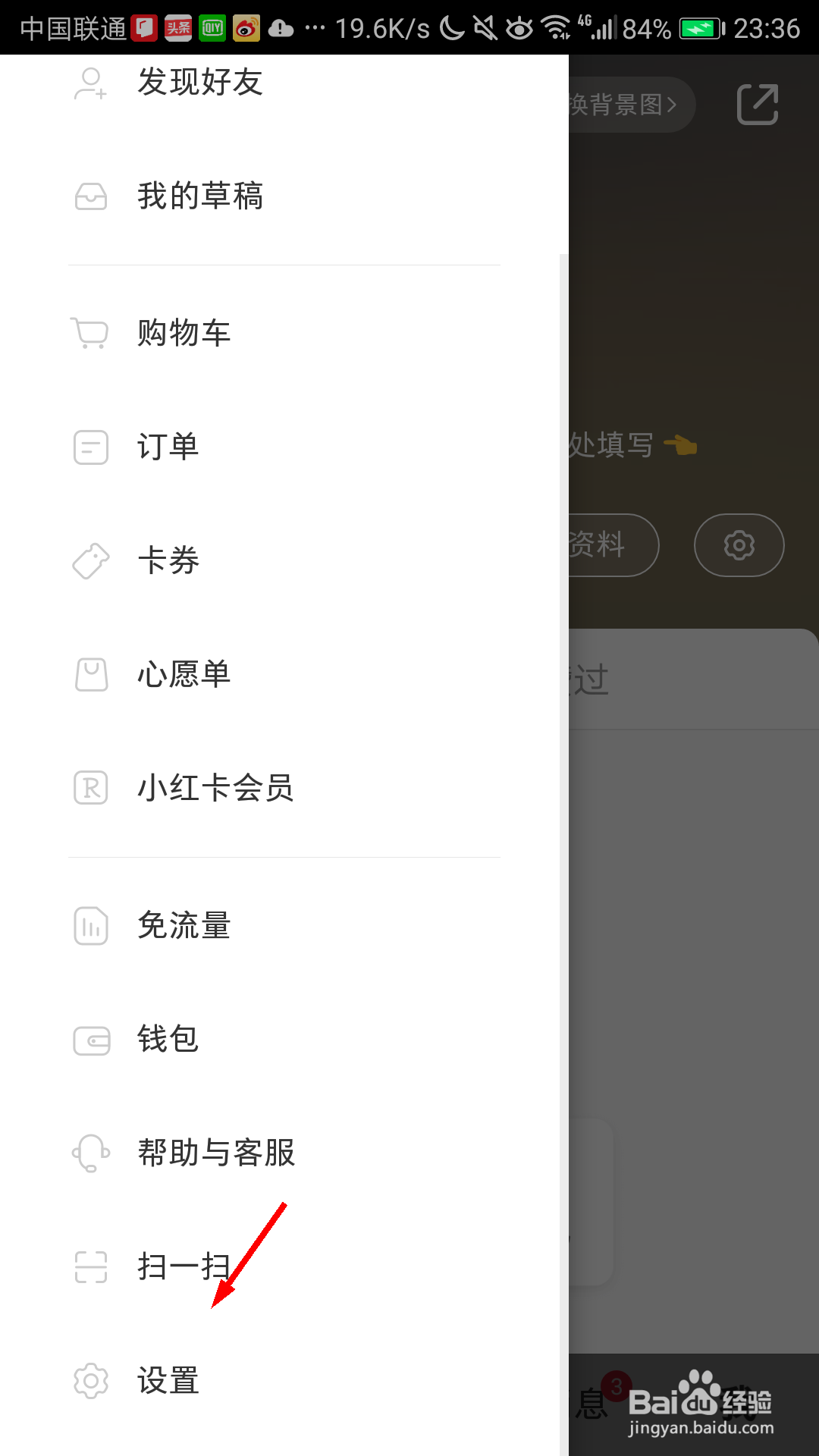Open the 购物车 shopping cart icon

click(89, 333)
